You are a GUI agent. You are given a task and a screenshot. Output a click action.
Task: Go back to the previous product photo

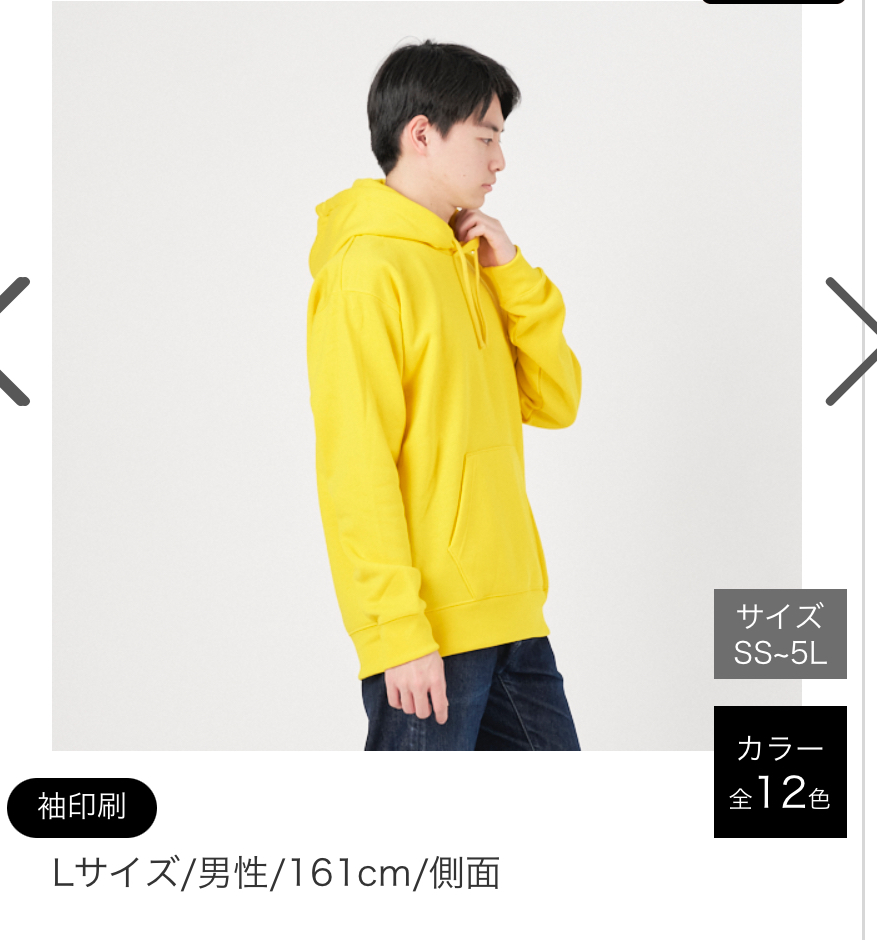[14, 341]
